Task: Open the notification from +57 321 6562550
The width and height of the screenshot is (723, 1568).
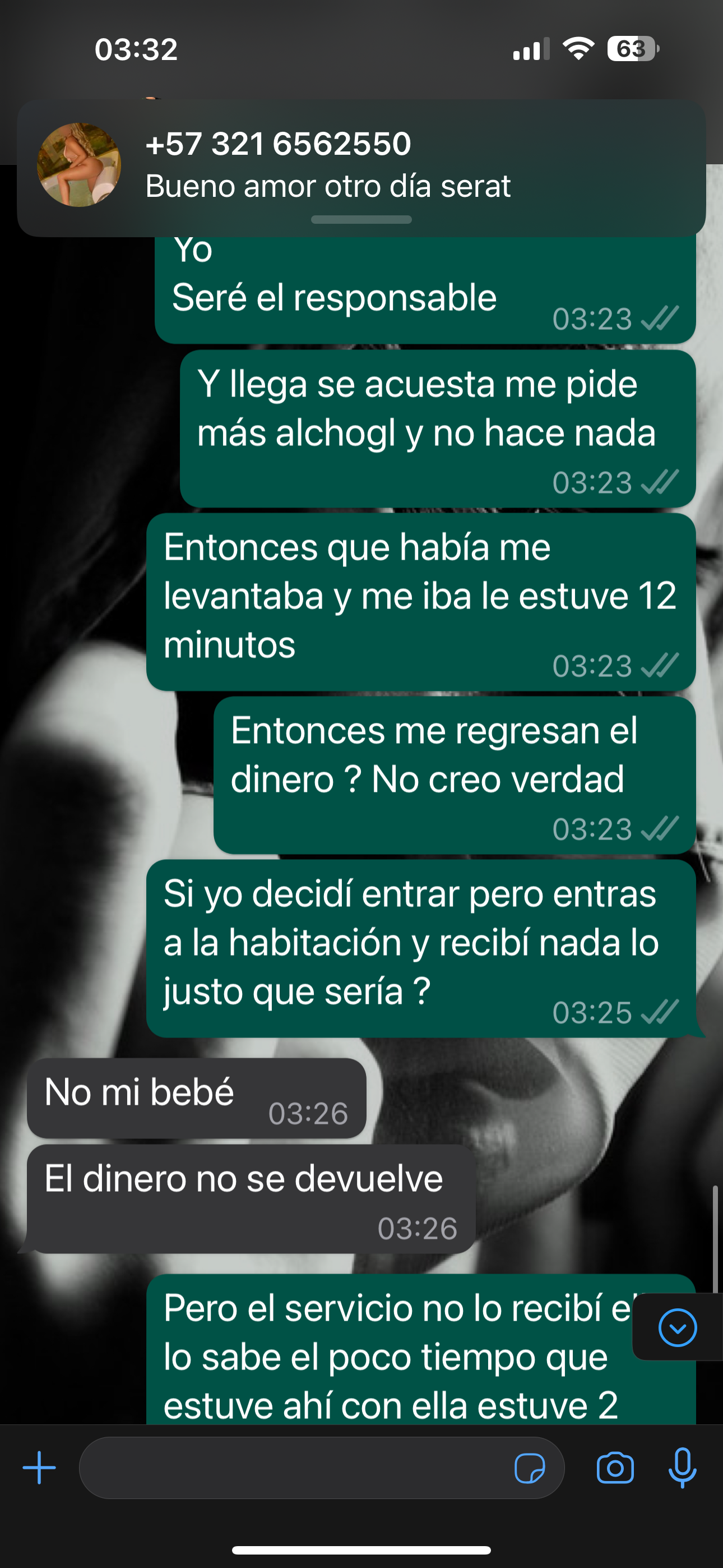Action: coord(361,168)
